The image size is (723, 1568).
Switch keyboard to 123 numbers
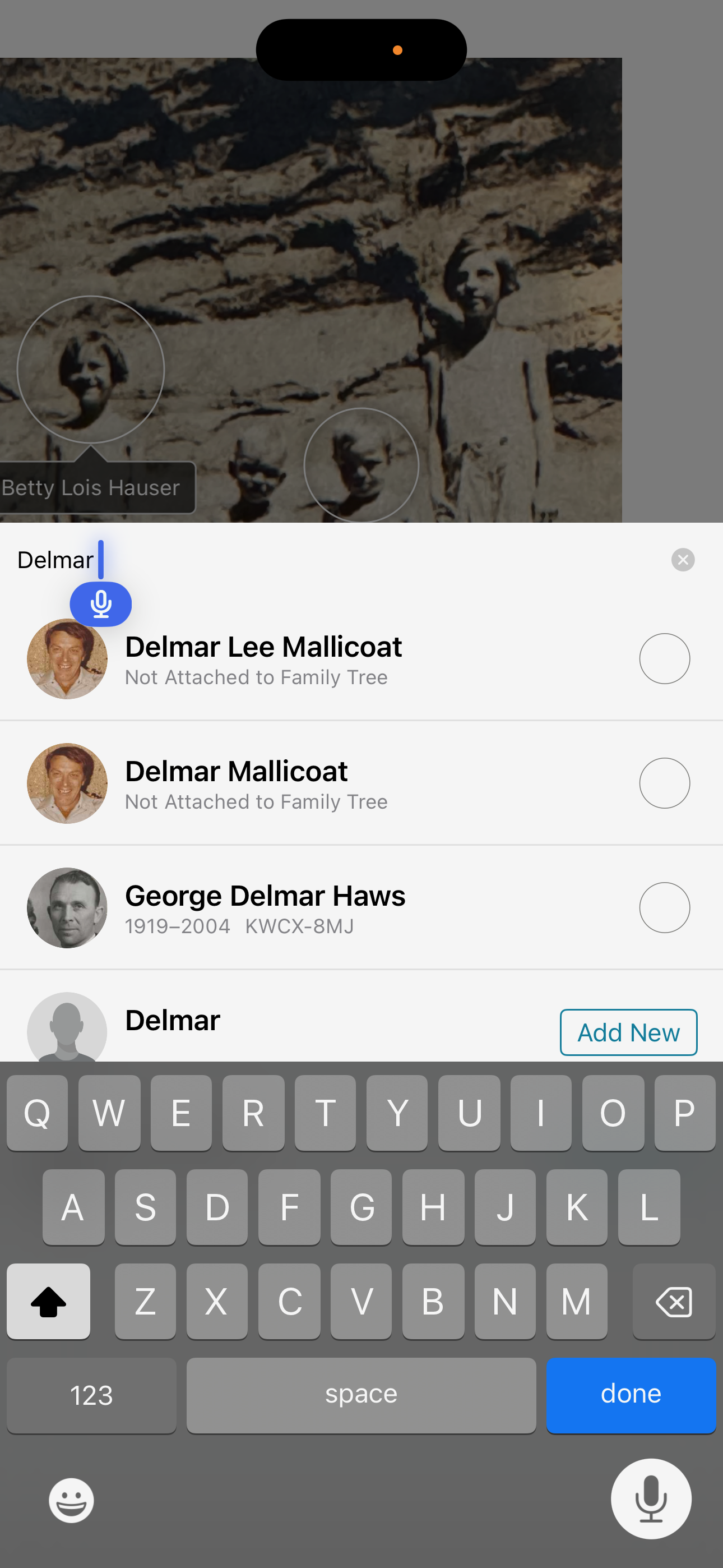(x=91, y=1395)
